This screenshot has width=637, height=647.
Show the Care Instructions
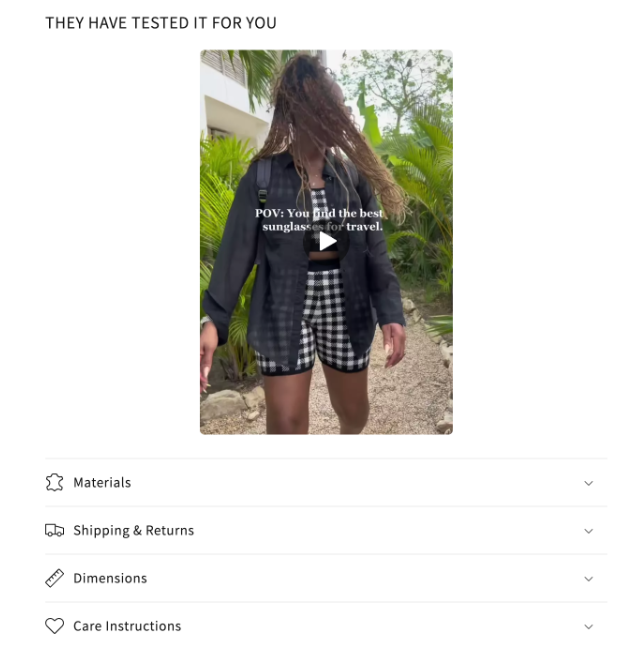click(127, 627)
